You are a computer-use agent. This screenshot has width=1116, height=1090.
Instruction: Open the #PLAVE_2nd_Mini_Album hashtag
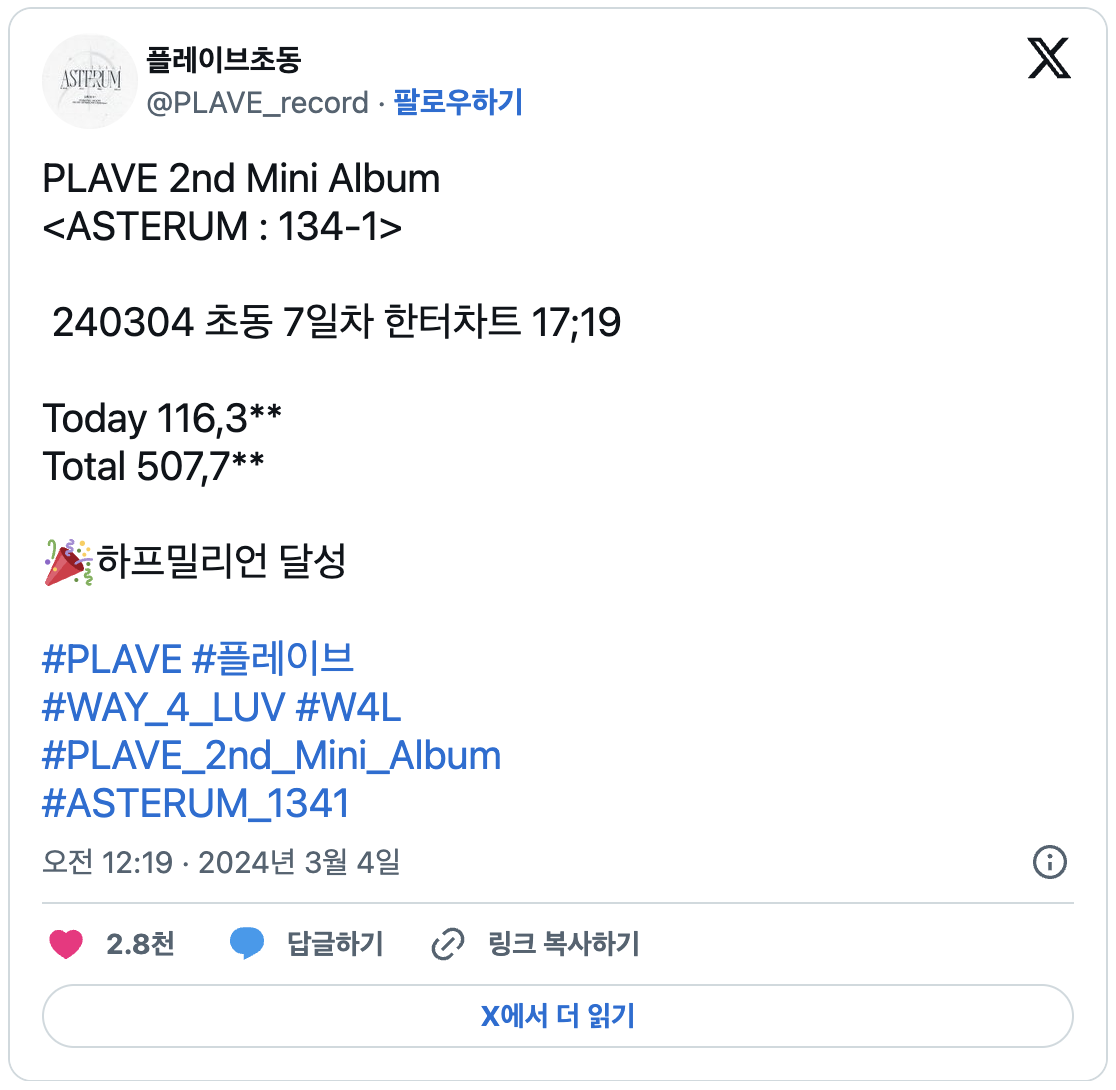click(271, 755)
